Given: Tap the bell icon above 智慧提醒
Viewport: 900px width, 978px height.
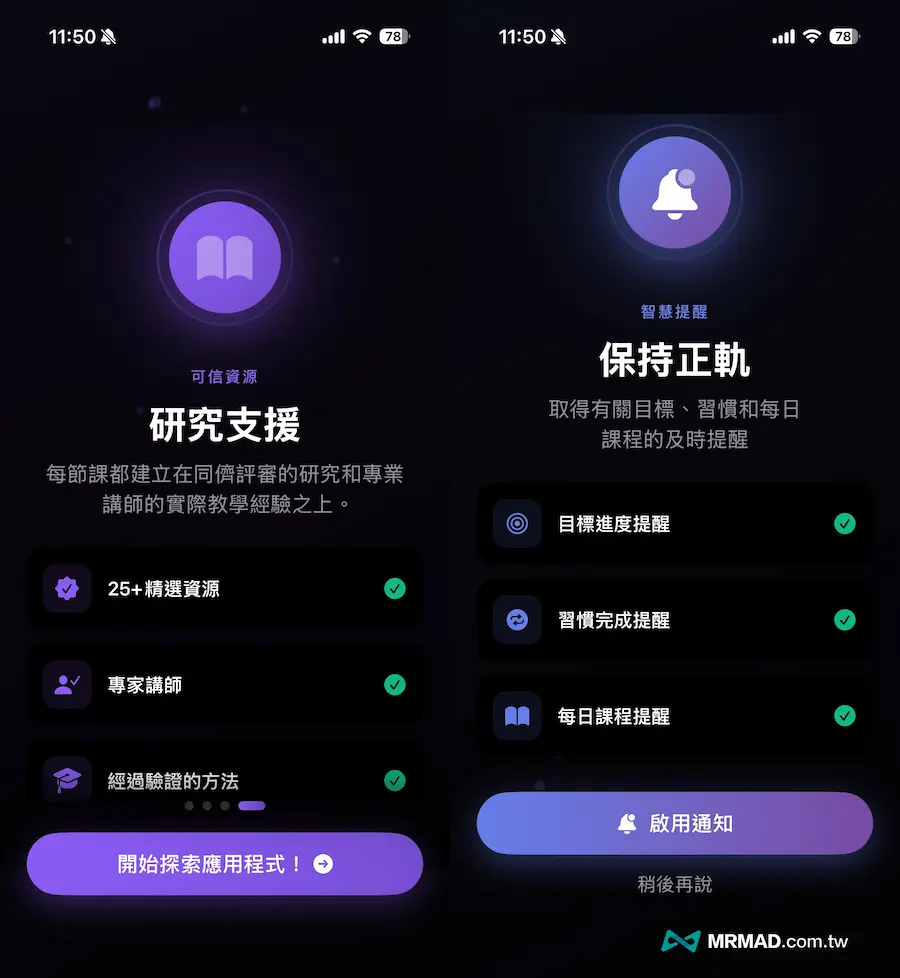Looking at the screenshot, I should [x=675, y=192].
